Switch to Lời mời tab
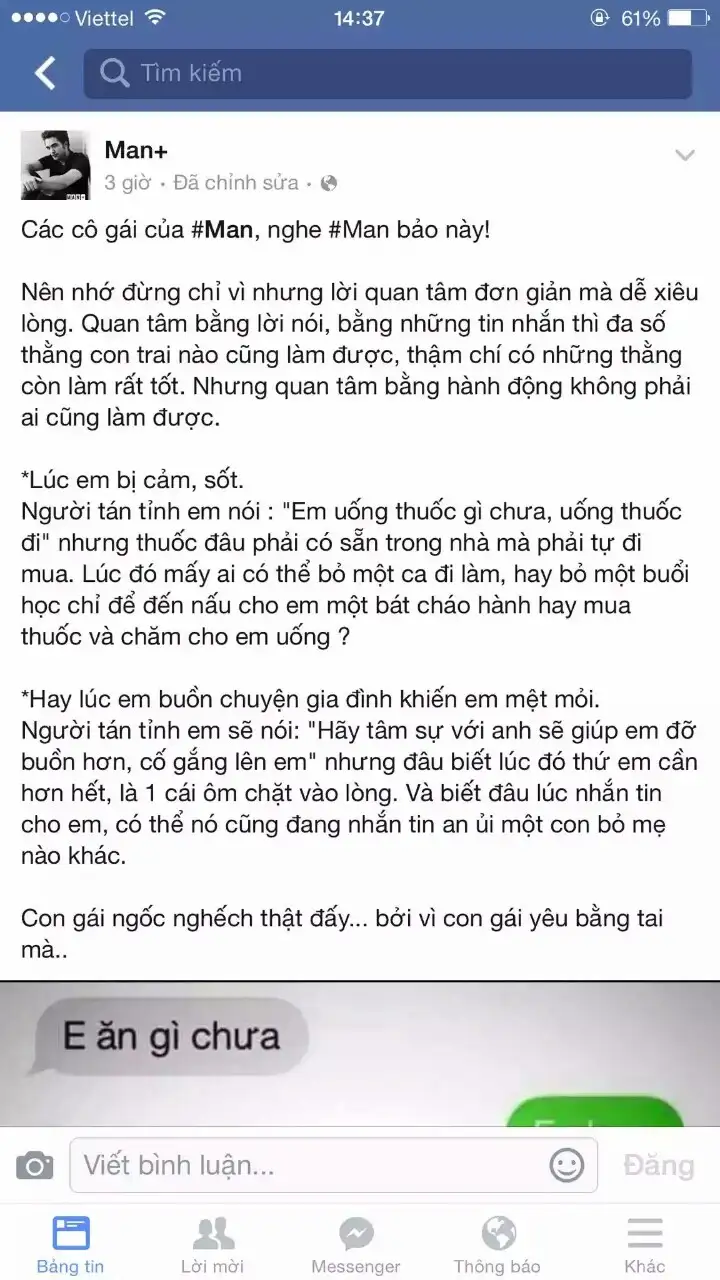This screenshot has height=1280, width=720. [213, 1243]
